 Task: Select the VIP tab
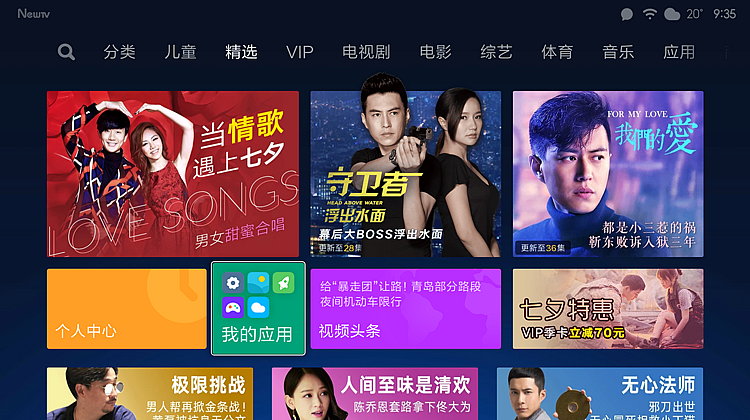pos(299,52)
